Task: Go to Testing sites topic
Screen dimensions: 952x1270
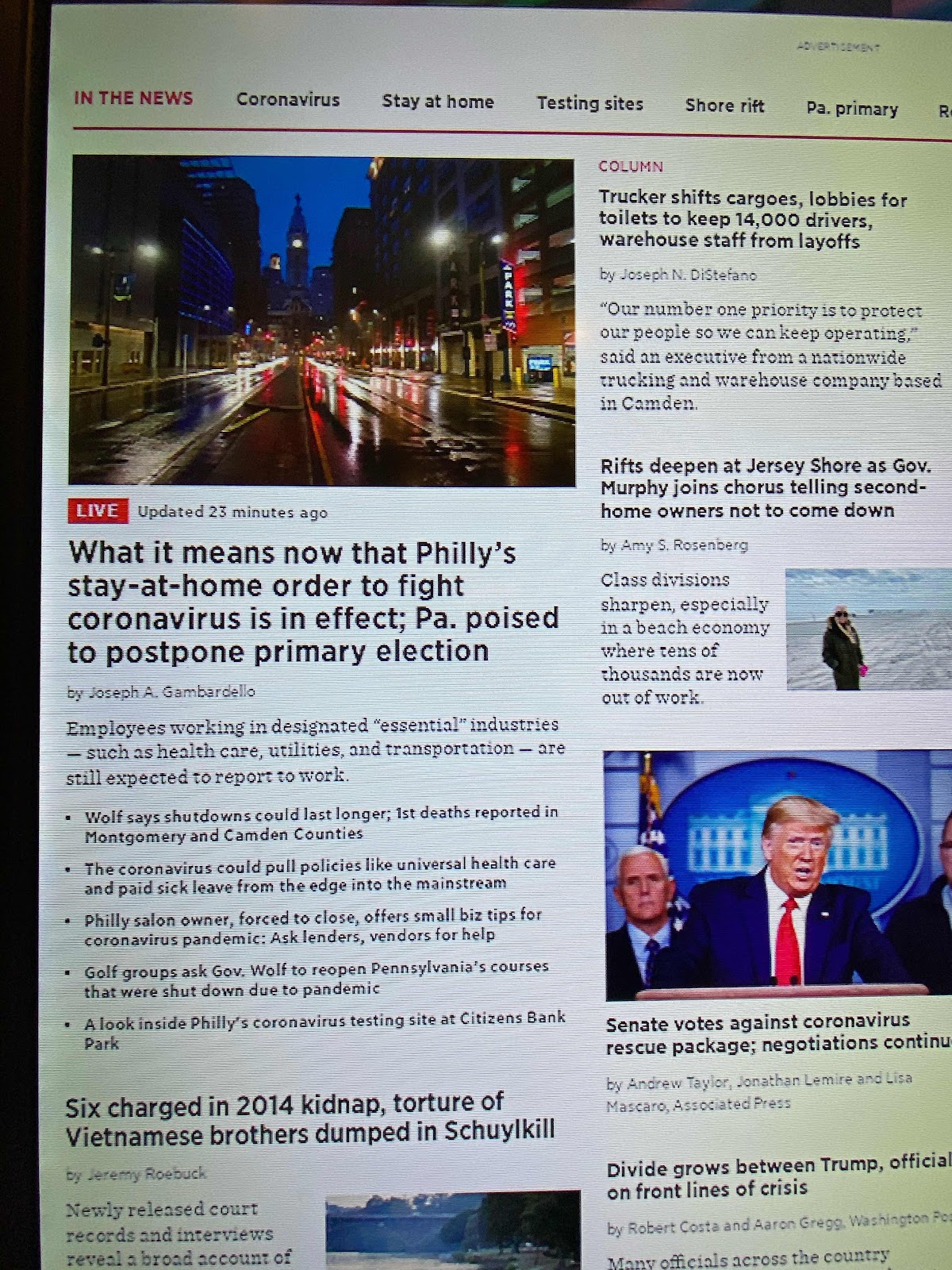Action: point(589,103)
